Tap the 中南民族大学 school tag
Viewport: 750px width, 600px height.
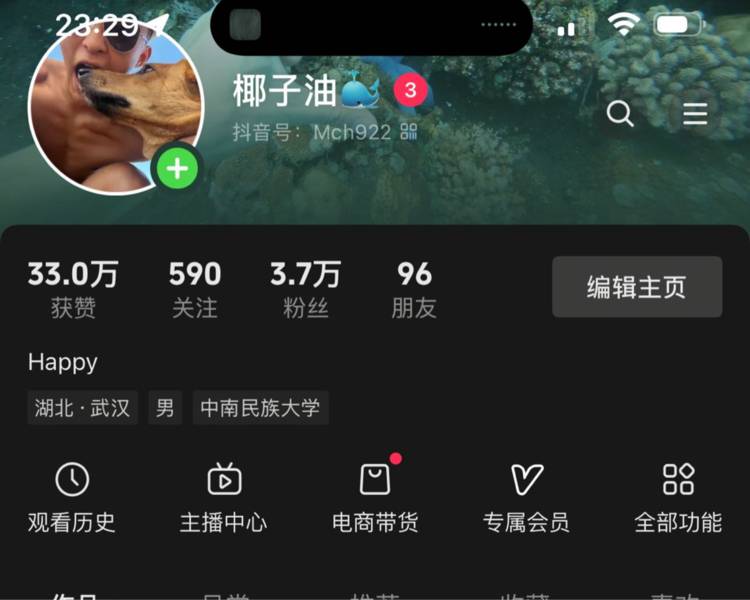260,408
